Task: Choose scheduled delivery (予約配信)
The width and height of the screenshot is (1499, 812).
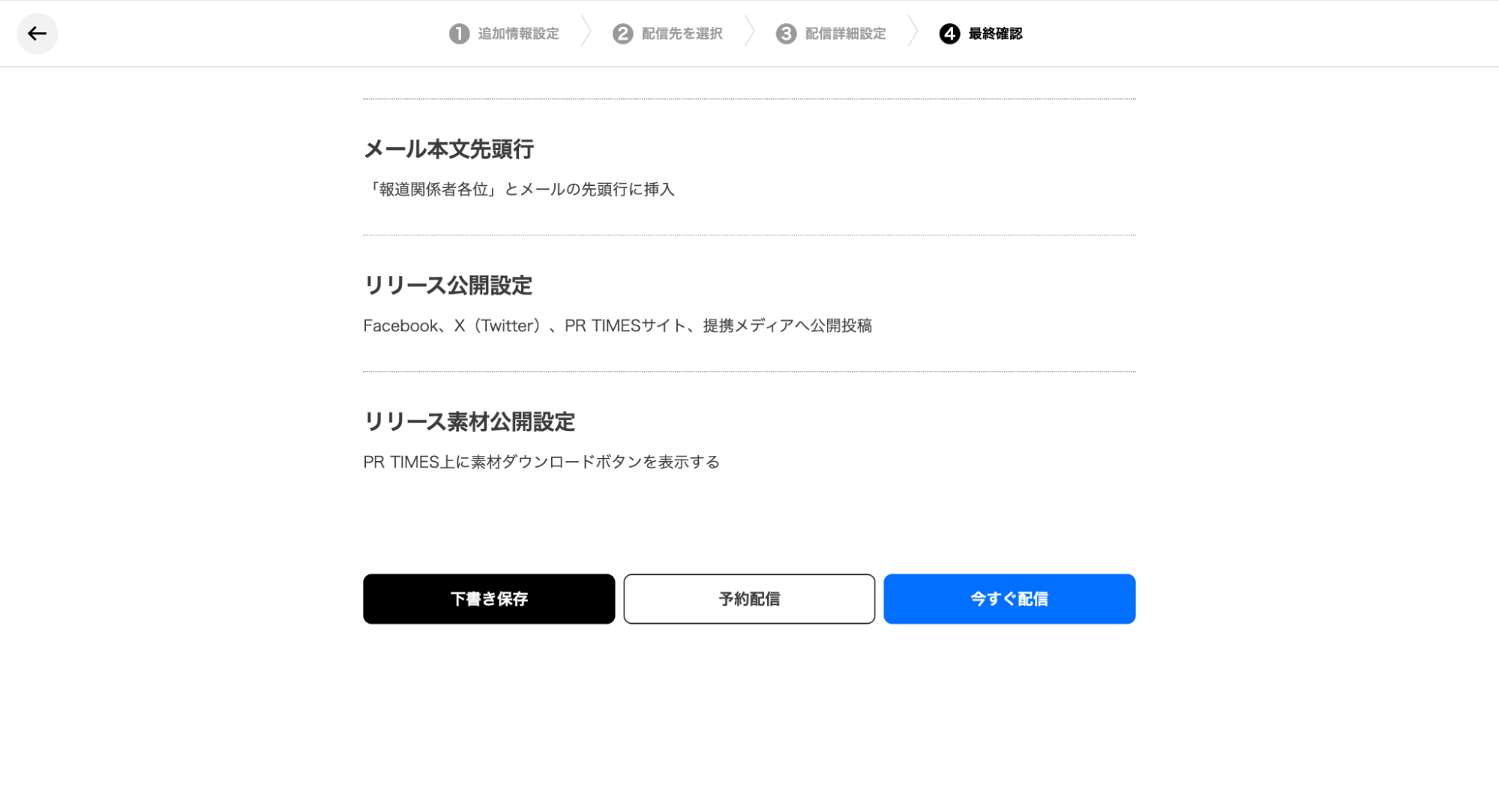Action: point(749,598)
